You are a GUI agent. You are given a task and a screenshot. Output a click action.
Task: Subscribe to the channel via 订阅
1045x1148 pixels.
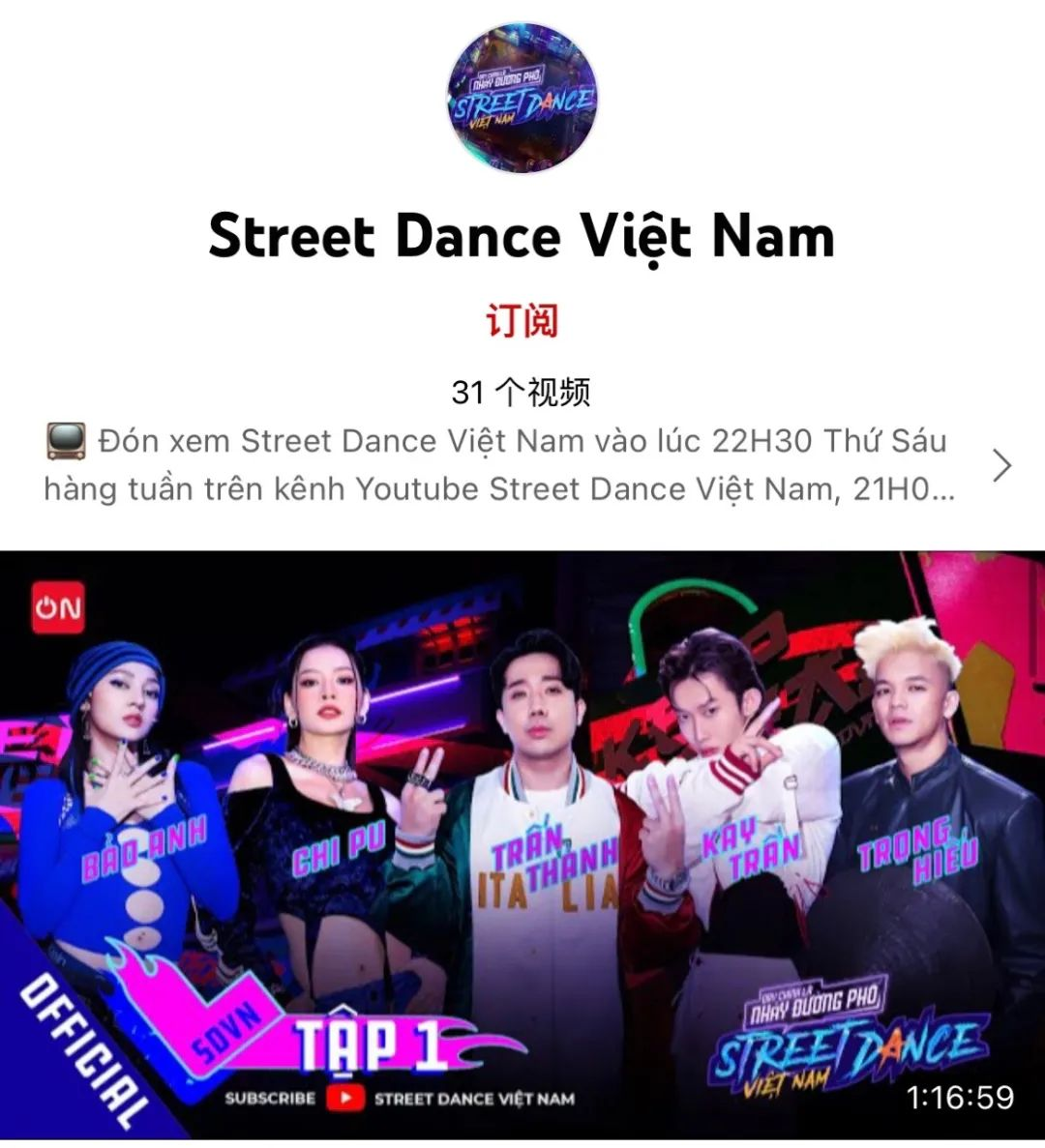[522, 320]
